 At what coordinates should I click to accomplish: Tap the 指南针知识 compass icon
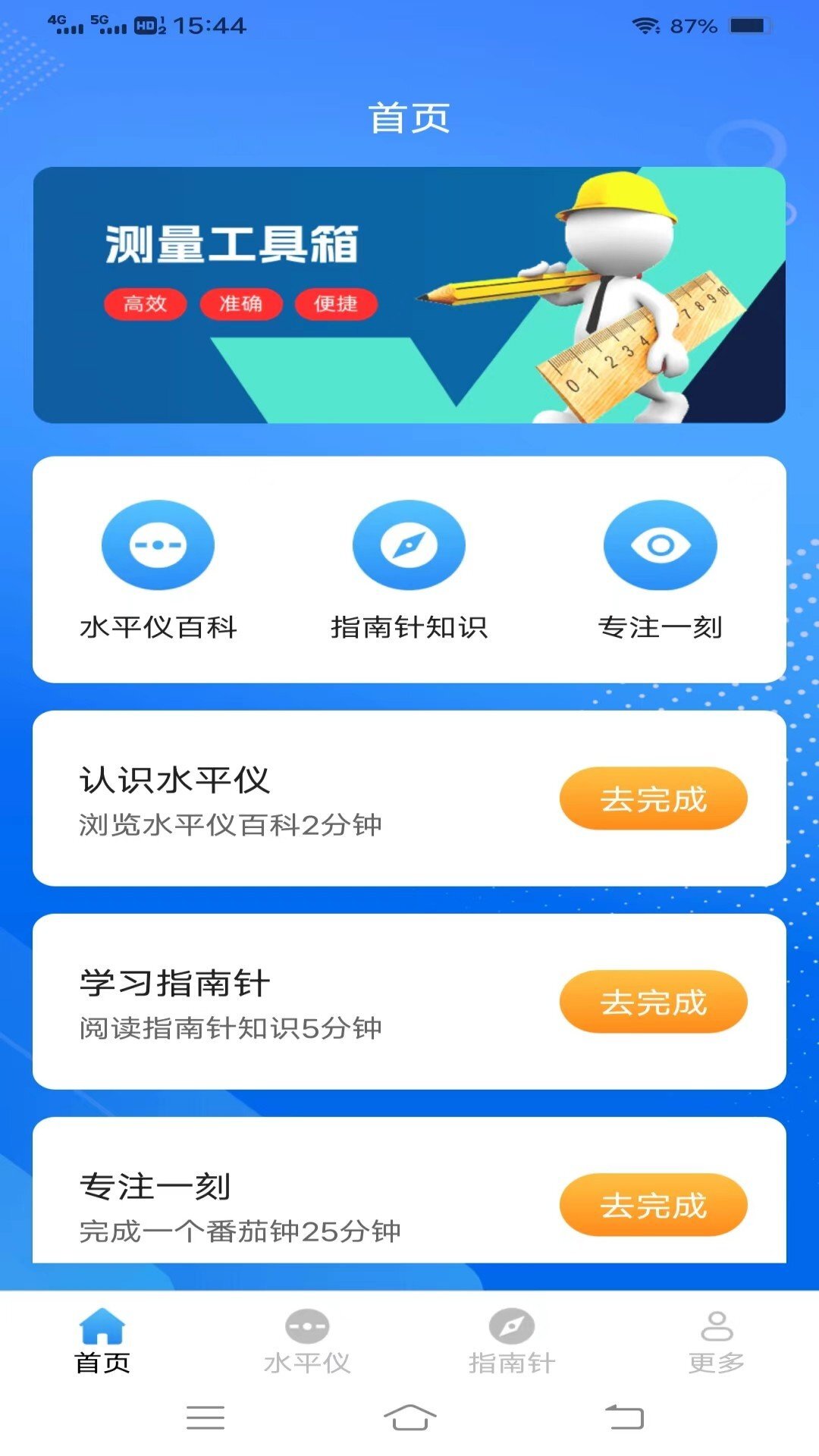[409, 544]
